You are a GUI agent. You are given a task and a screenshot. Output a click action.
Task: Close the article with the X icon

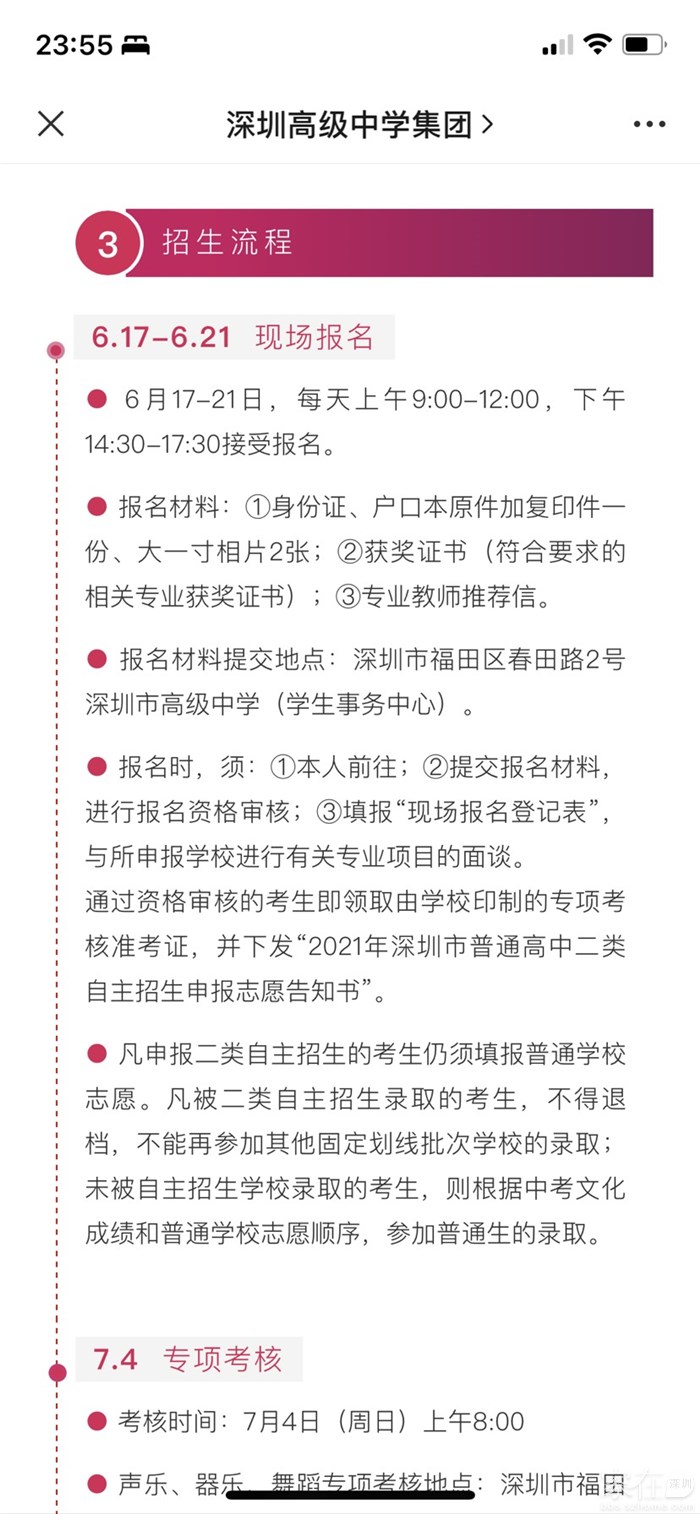[x=51, y=124]
